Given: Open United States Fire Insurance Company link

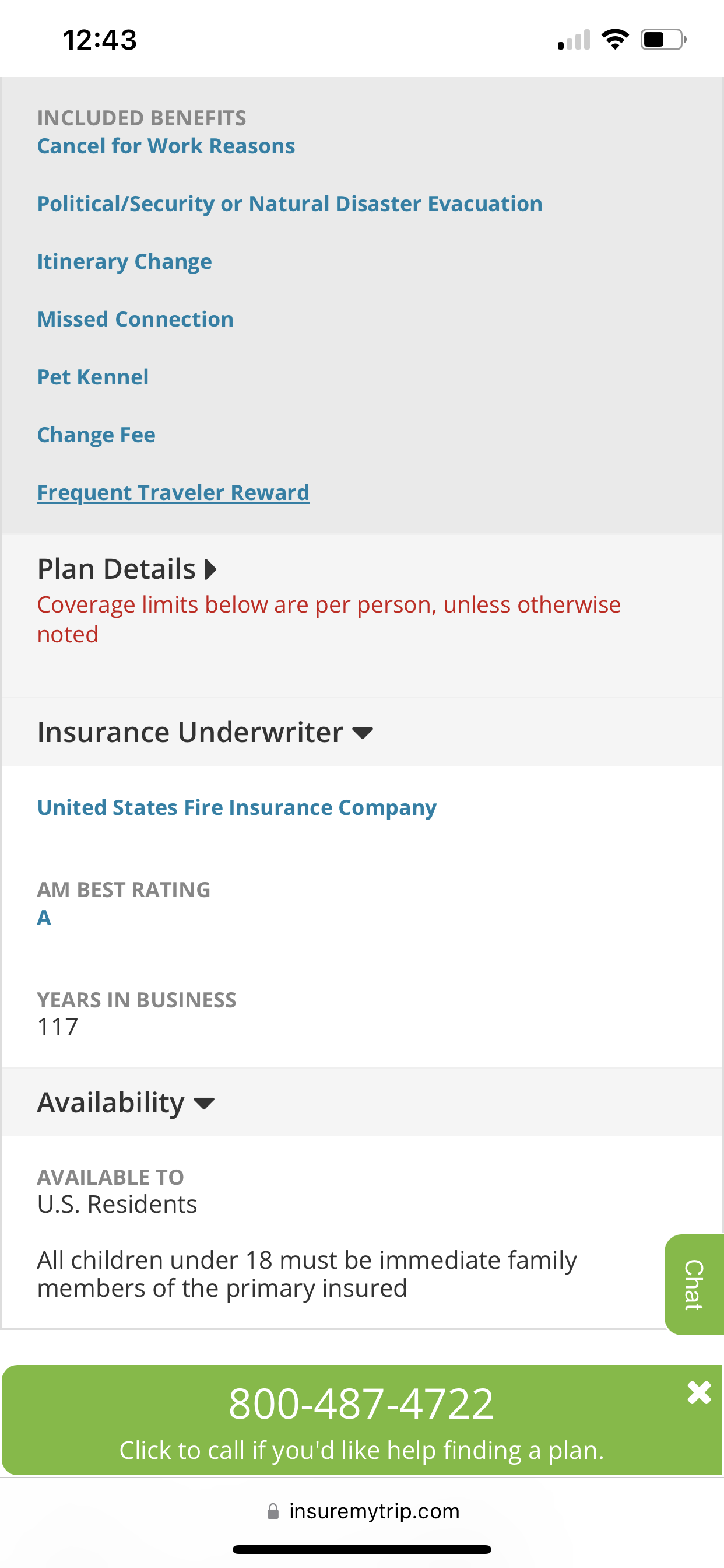Looking at the screenshot, I should coord(237,808).
